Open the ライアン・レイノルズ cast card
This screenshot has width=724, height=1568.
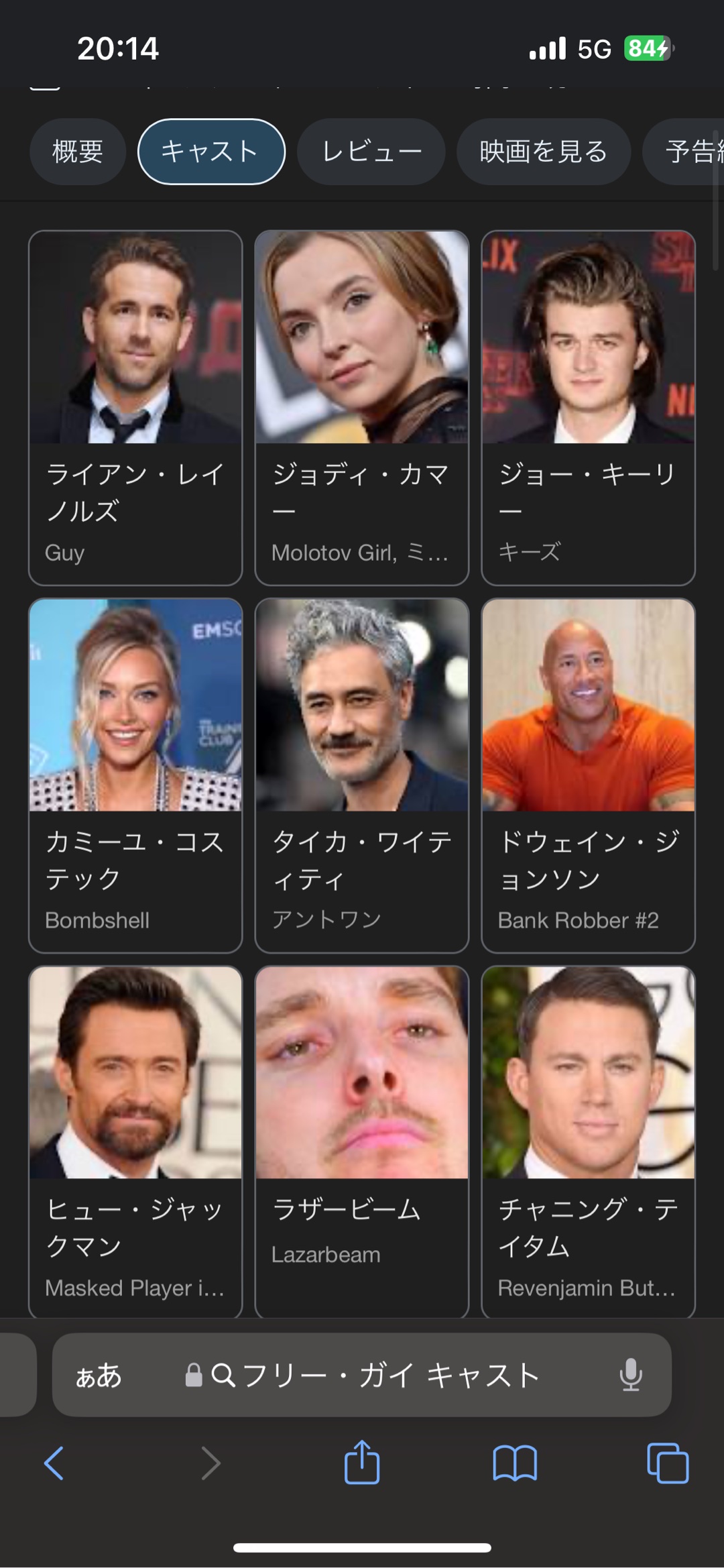tap(135, 408)
